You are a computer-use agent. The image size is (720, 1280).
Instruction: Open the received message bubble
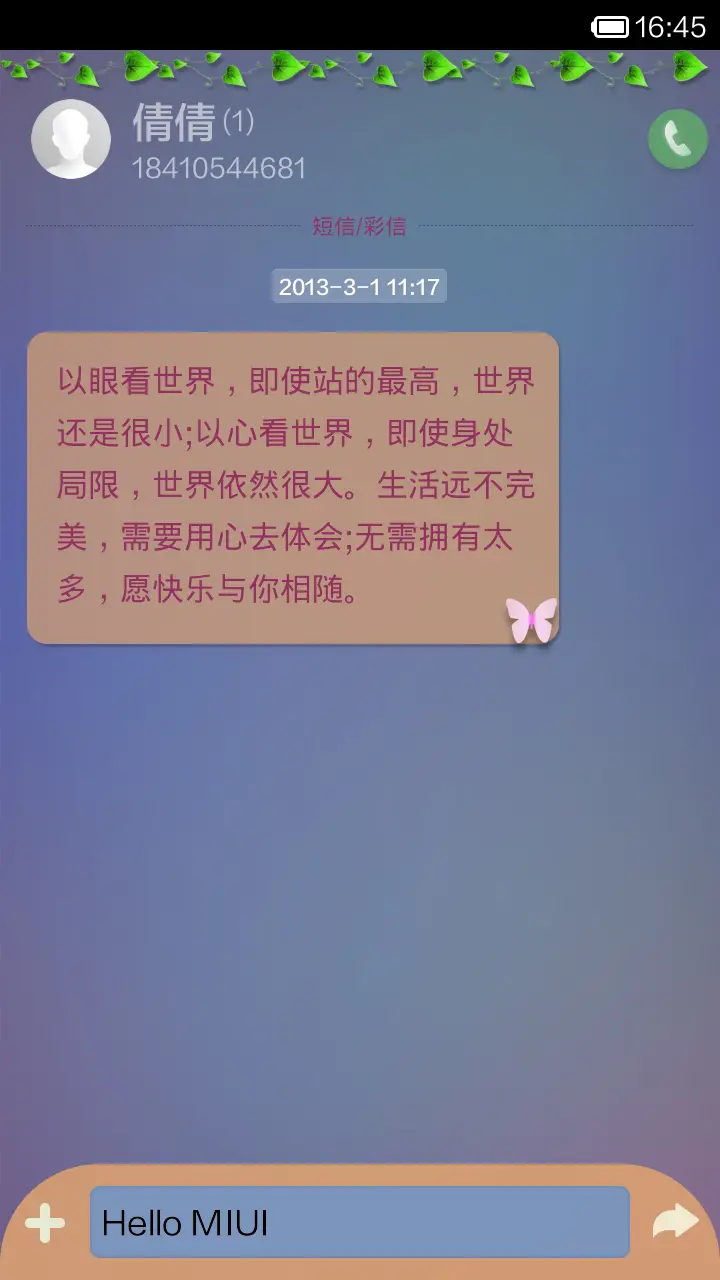pyautogui.click(x=288, y=485)
